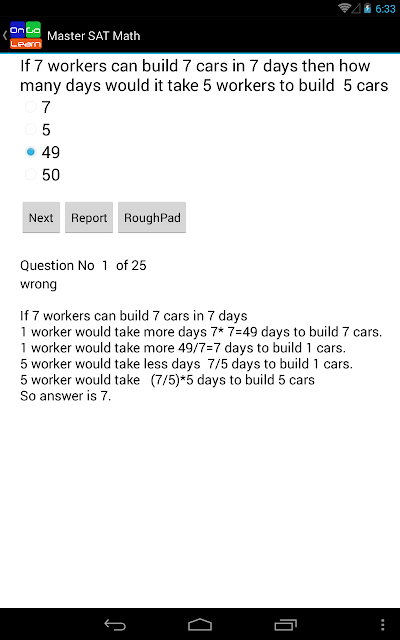Image resolution: width=400 pixels, height=640 pixels.
Task: Select answer option 7
Action: tap(38, 107)
